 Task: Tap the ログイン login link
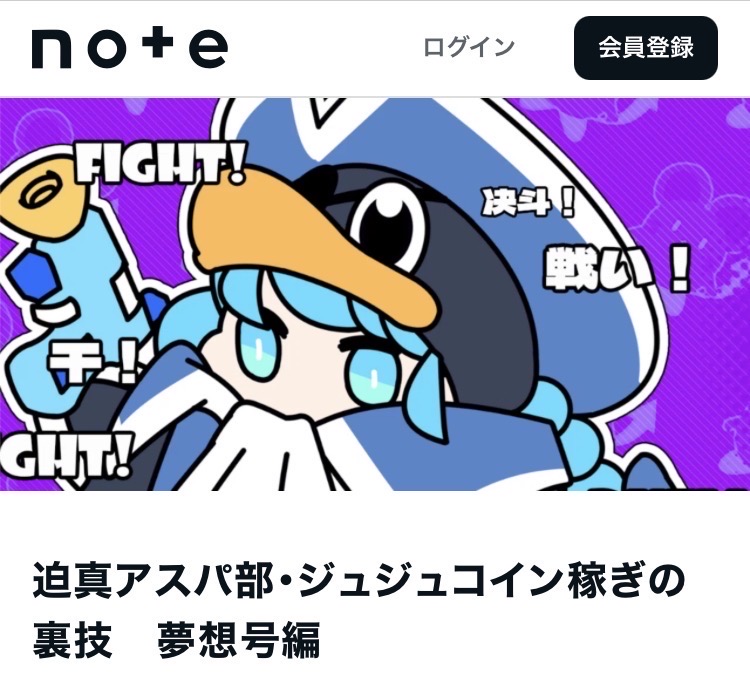[469, 47]
